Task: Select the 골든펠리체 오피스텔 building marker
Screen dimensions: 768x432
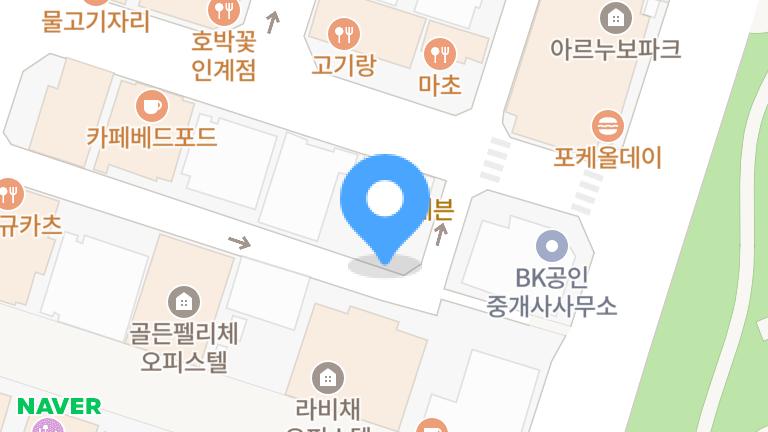Action: coord(182,300)
